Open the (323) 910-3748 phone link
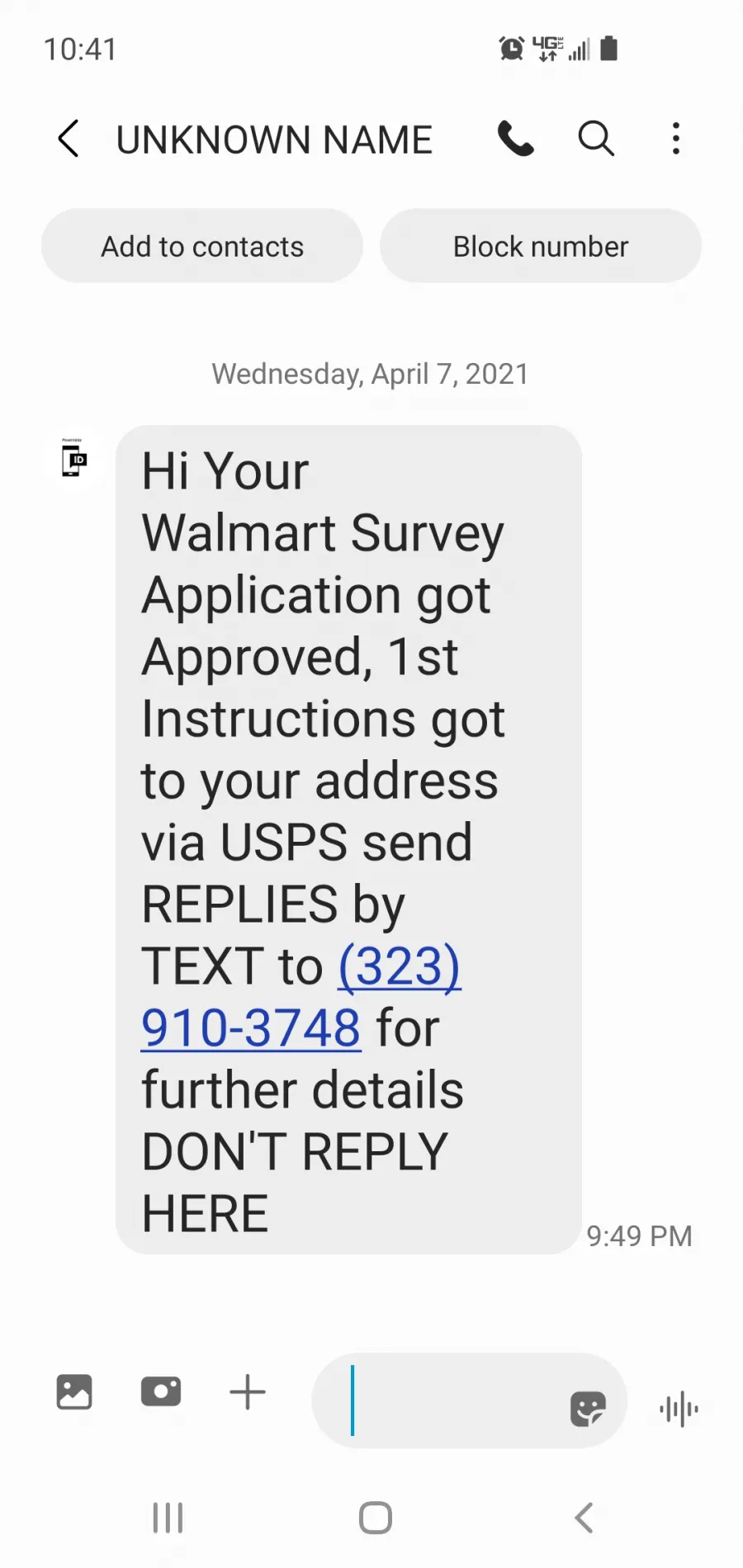The image size is (743, 1568). [301, 997]
